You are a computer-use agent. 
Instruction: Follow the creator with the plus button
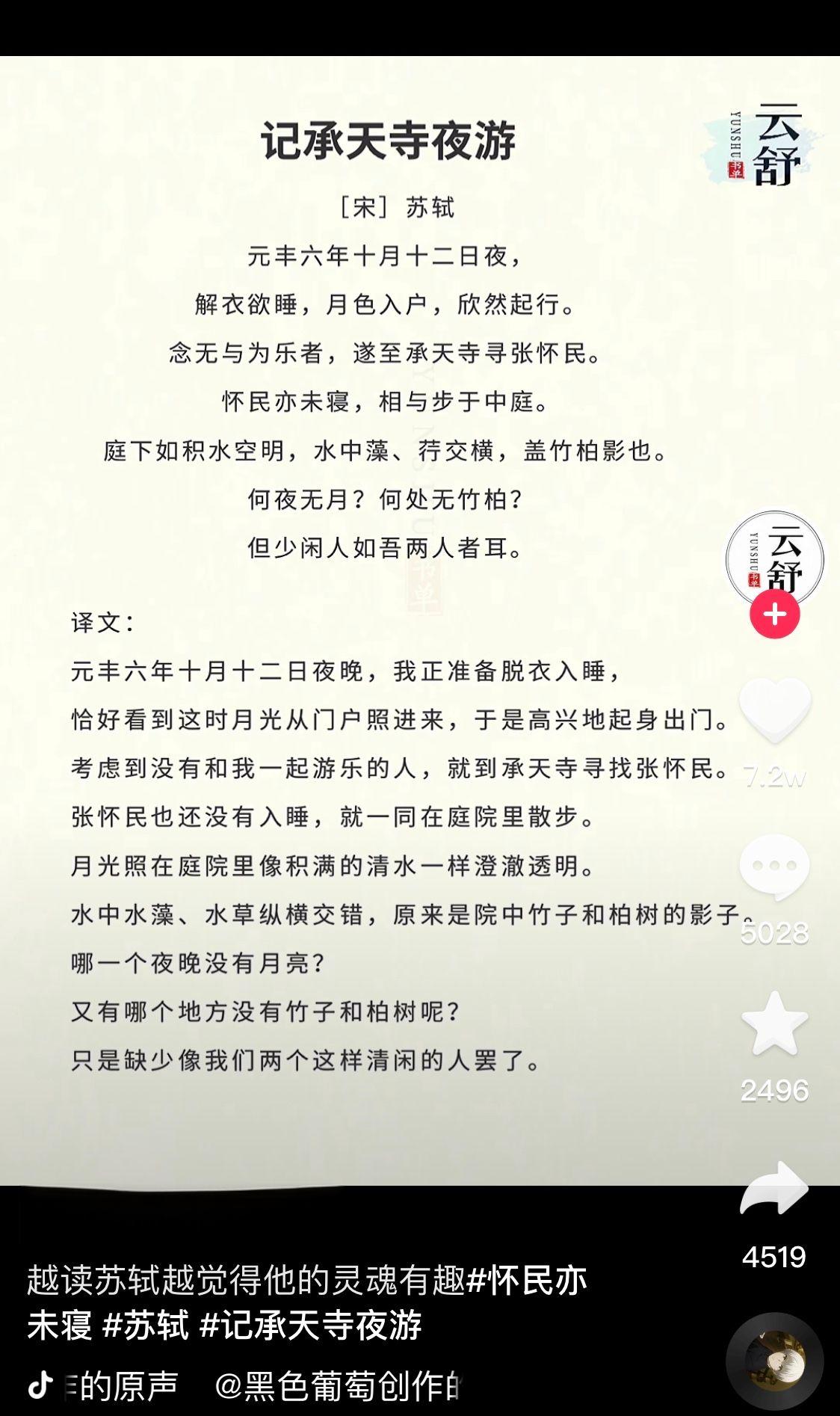click(775, 615)
